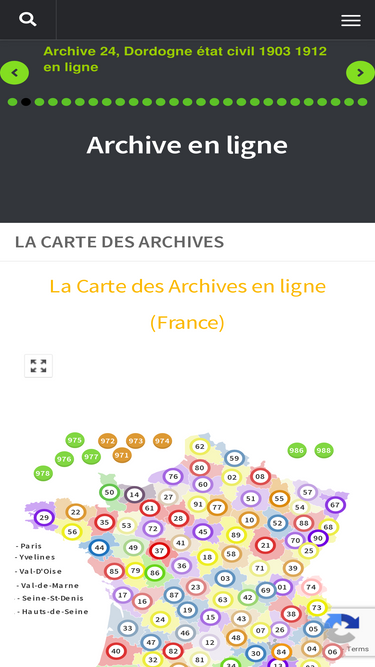Screen dimensions: 375x667
Task: Select department 37 on the map
Action: pos(159,550)
